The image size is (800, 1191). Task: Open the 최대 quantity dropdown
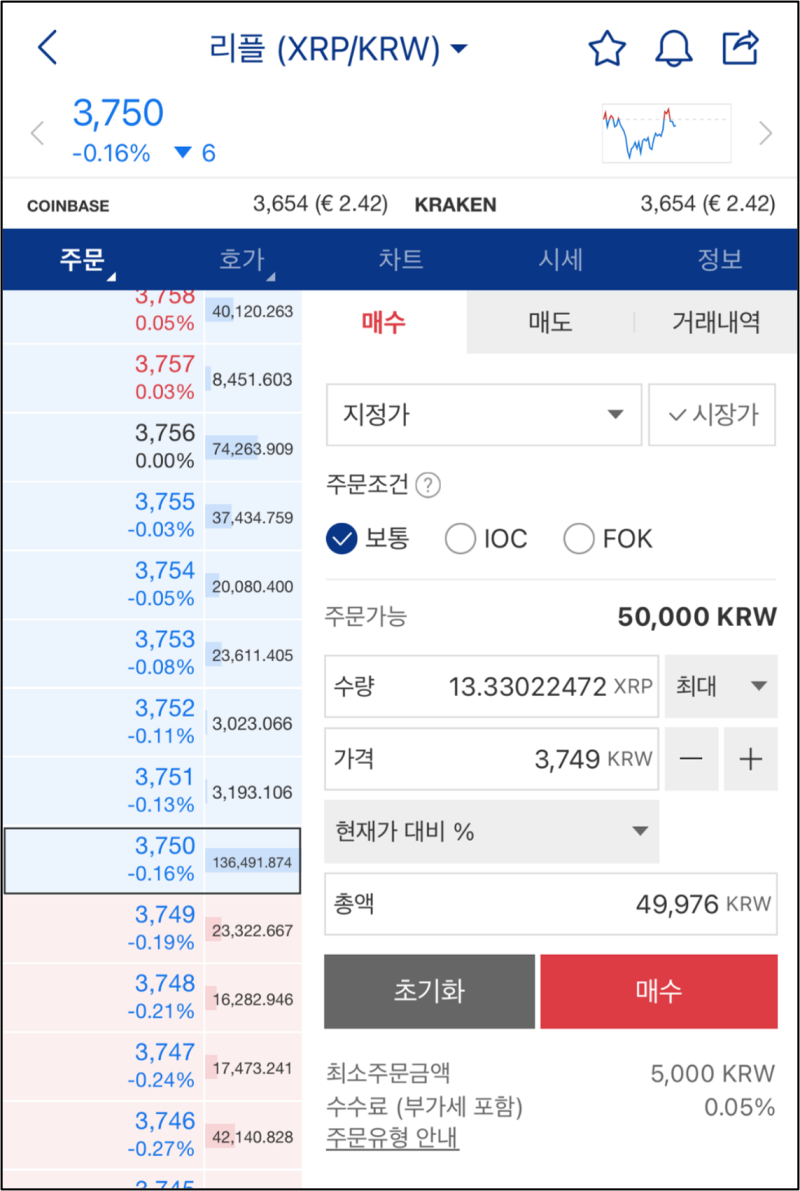click(720, 686)
